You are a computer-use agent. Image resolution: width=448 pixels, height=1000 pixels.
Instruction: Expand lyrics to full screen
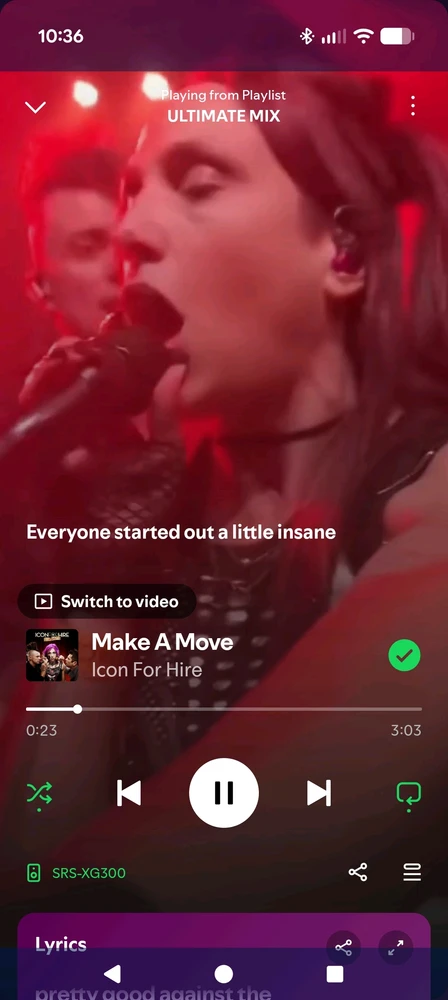(x=396, y=948)
